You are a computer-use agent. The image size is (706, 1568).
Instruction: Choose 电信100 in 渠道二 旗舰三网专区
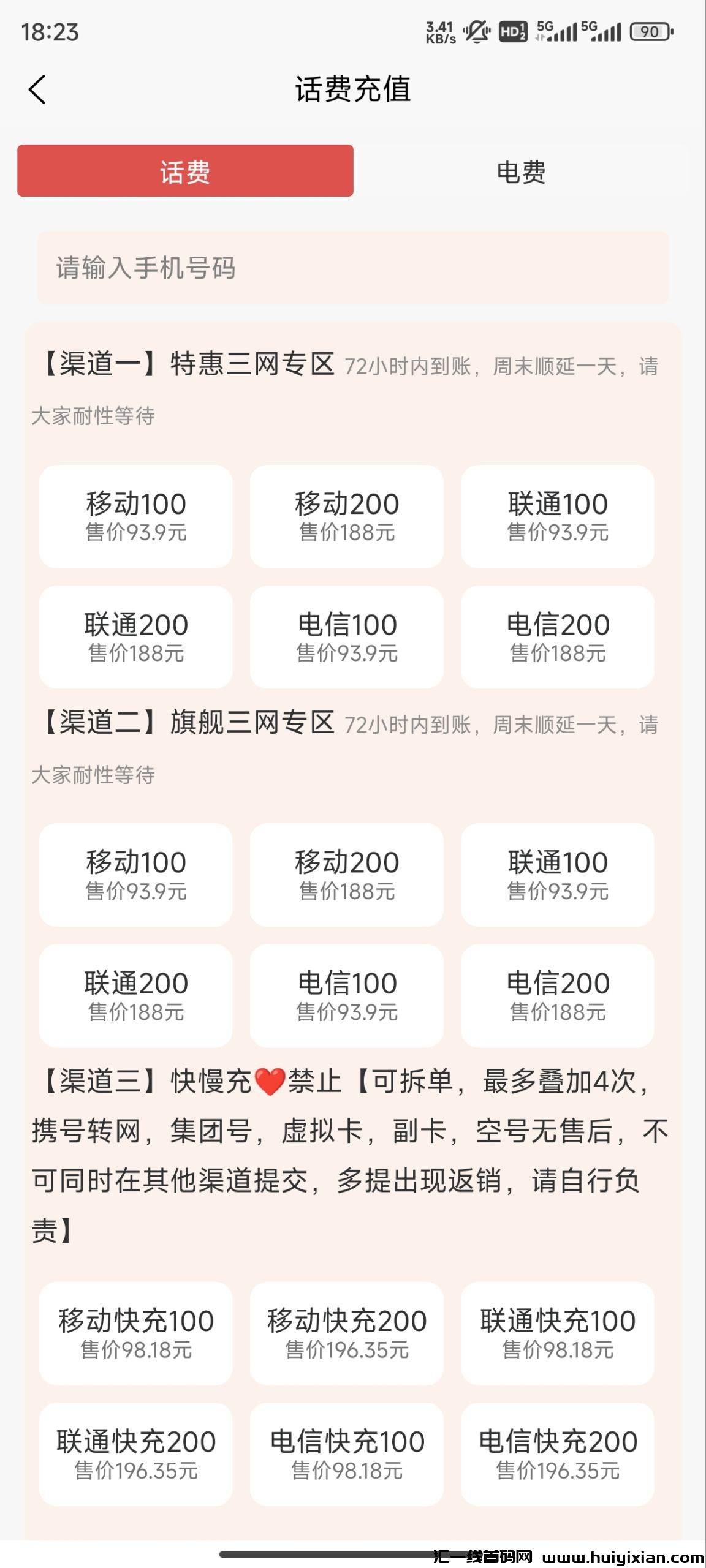[347, 995]
